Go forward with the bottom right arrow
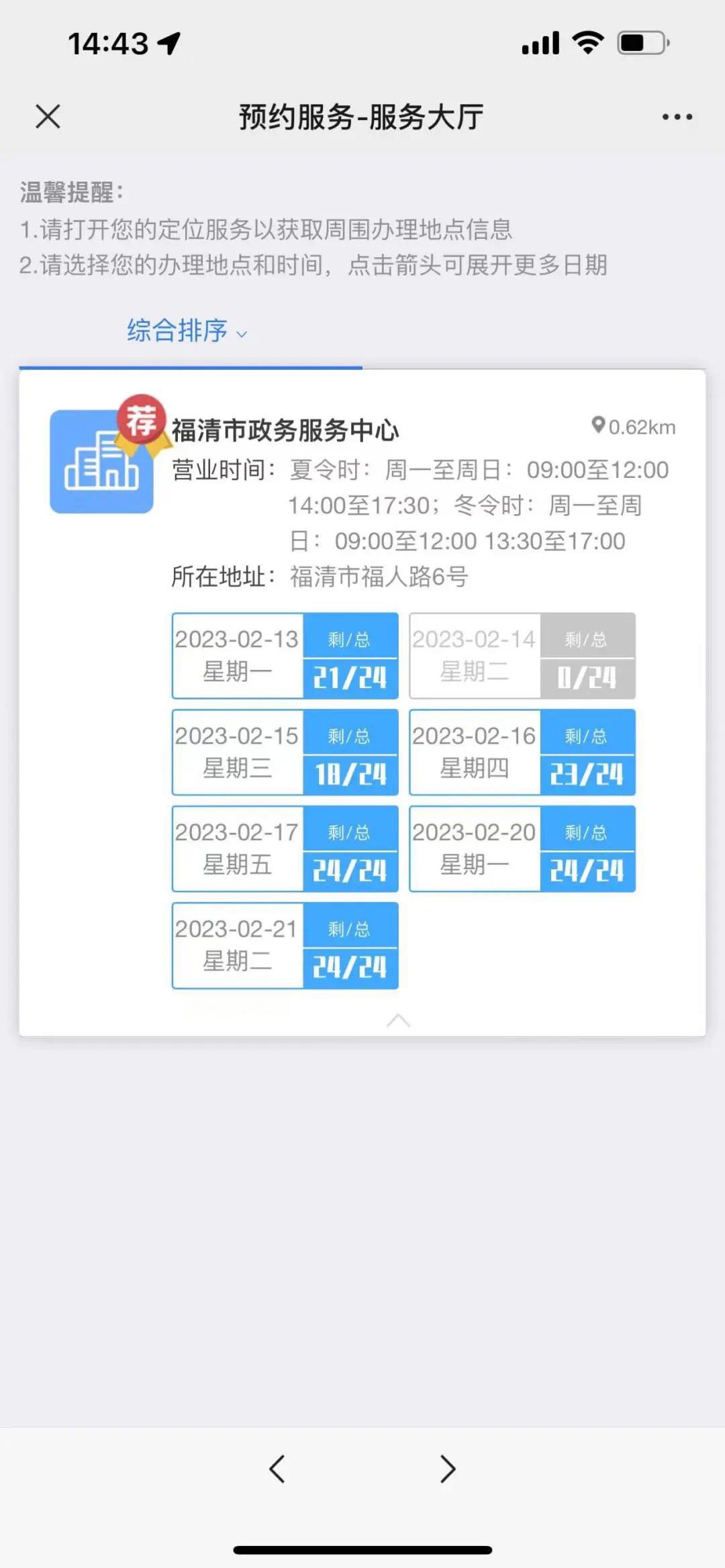The image size is (725, 1568). [x=448, y=1469]
